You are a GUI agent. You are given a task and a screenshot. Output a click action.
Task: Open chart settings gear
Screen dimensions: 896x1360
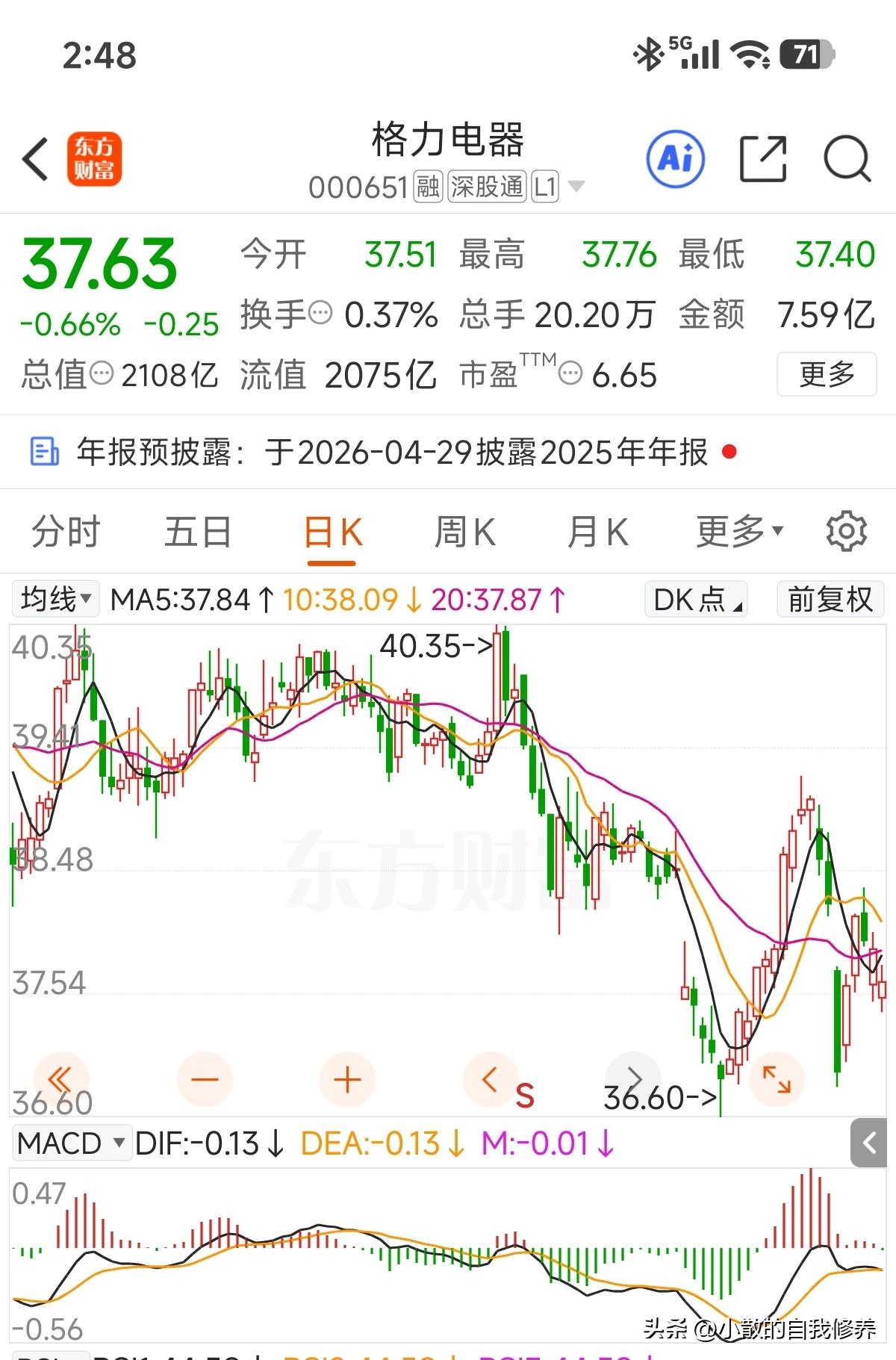(x=845, y=531)
